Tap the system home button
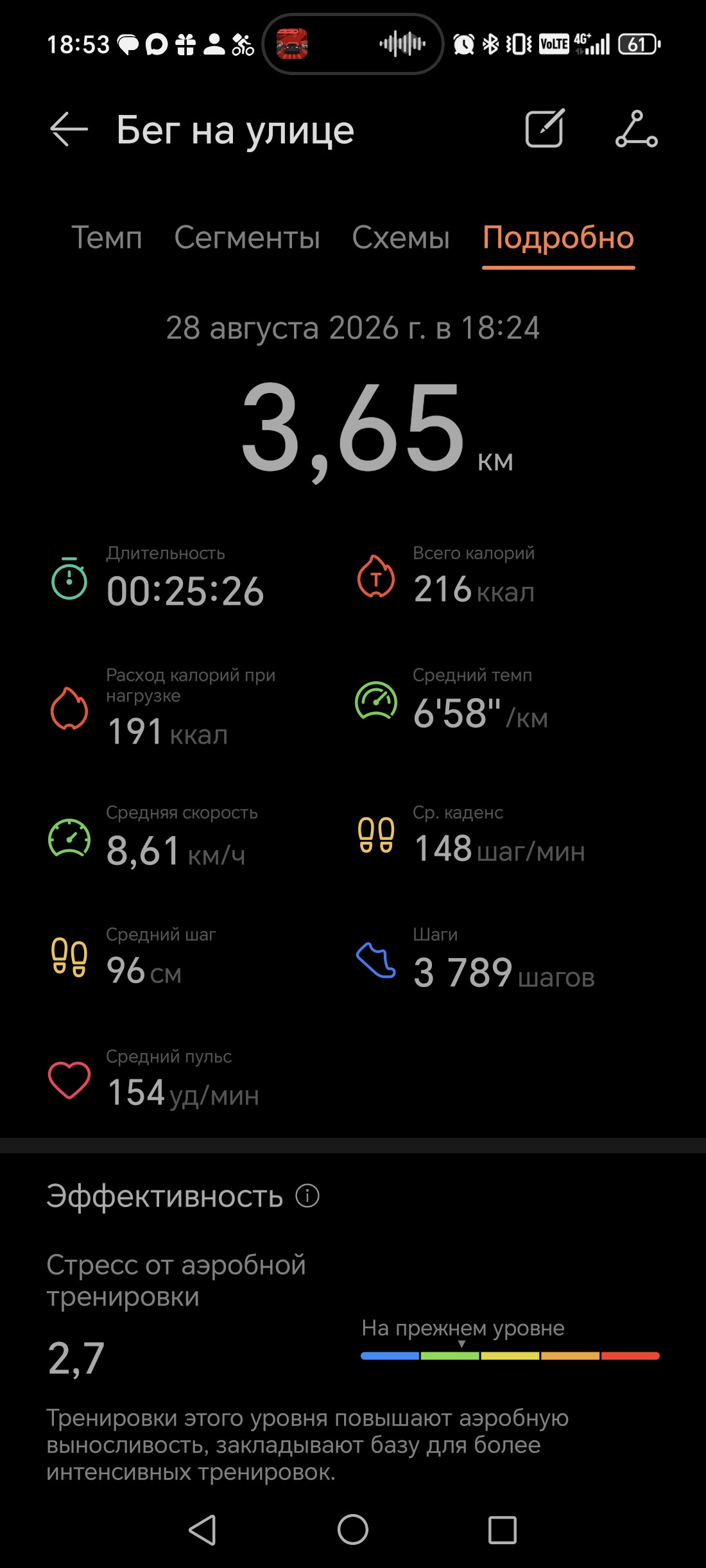Image resolution: width=706 pixels, height=1568 pixels. [353, 1529]
